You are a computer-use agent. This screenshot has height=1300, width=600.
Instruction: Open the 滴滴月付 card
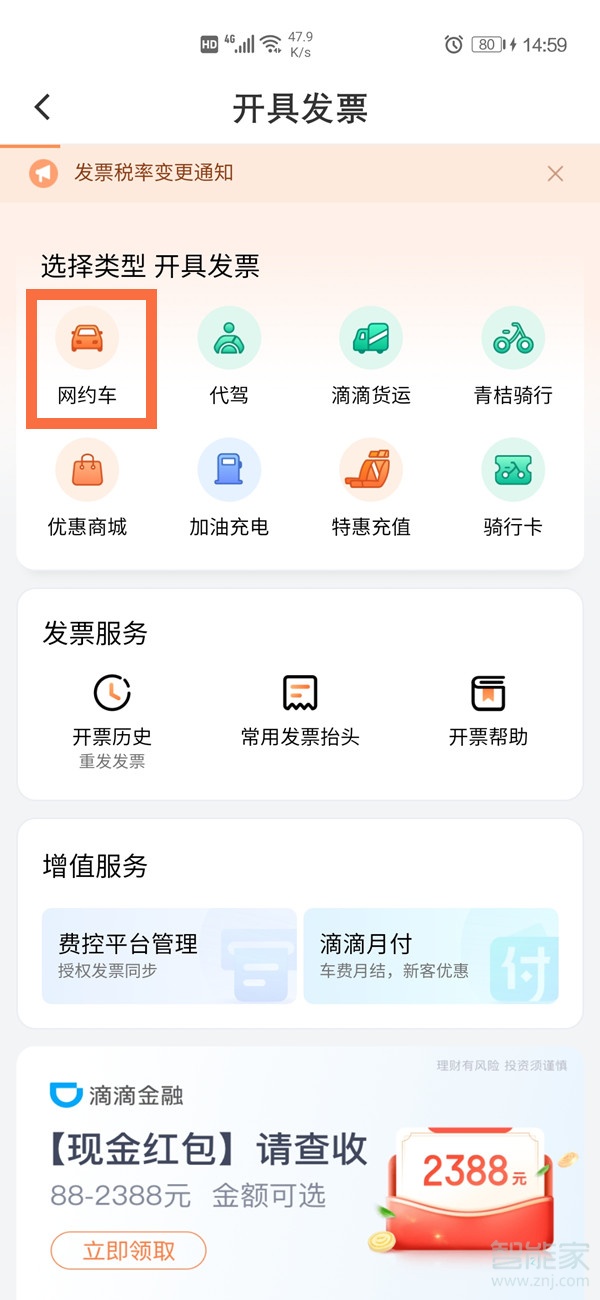point(431,955)
